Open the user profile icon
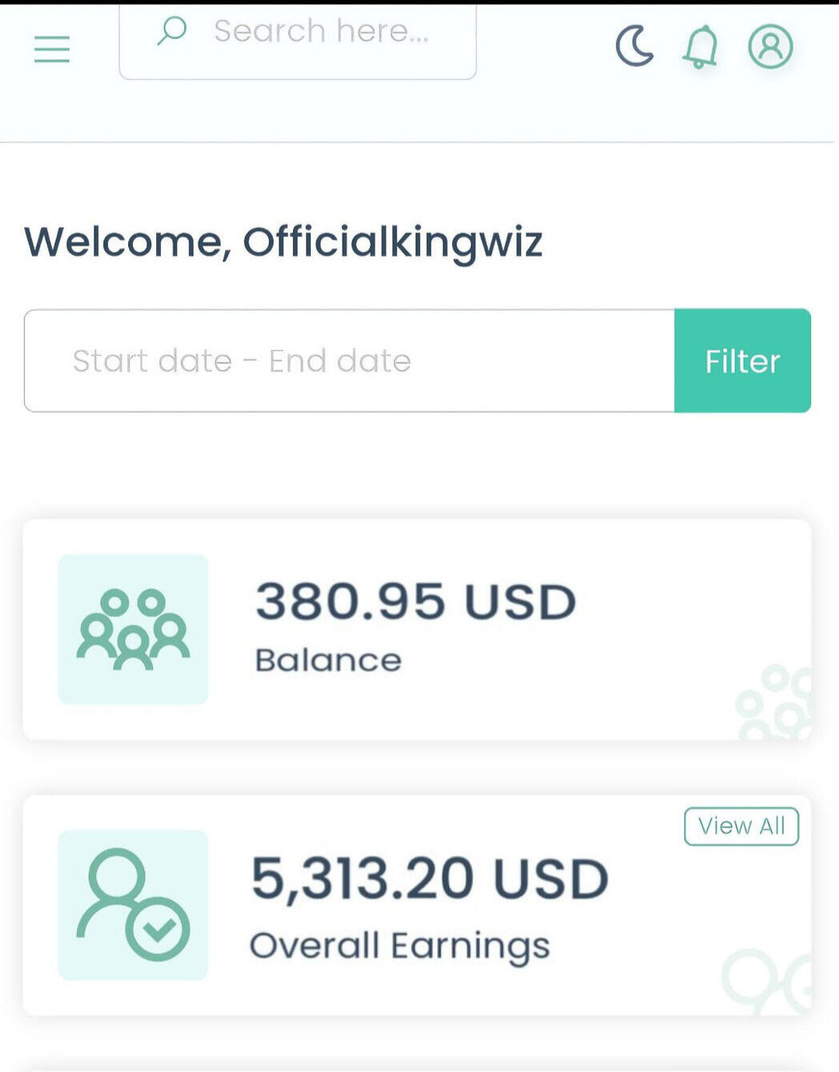The height and width of the screenshot is (1072, 839). point(770,47)
